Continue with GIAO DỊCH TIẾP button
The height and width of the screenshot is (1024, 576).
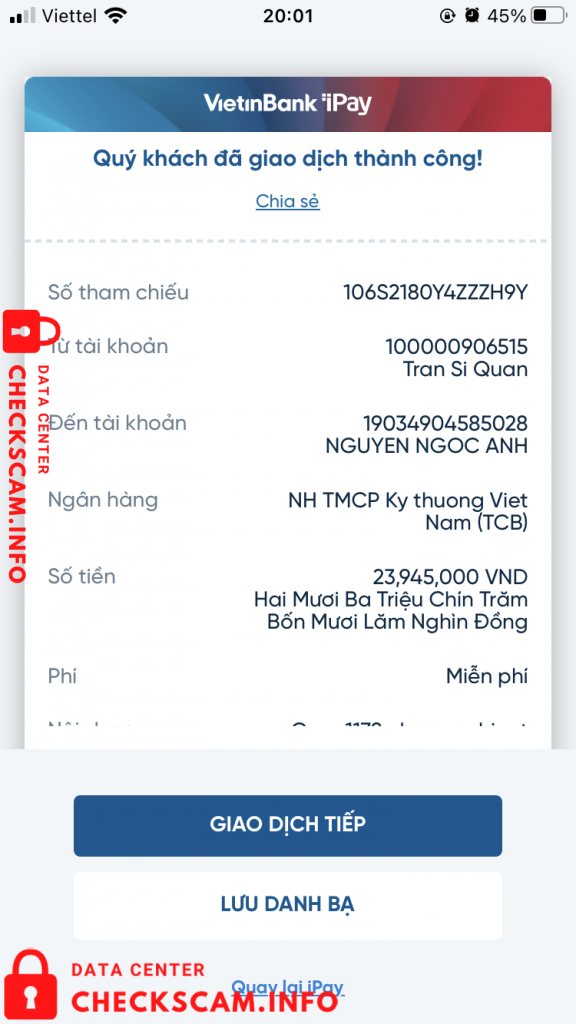(x=287, y=825)
